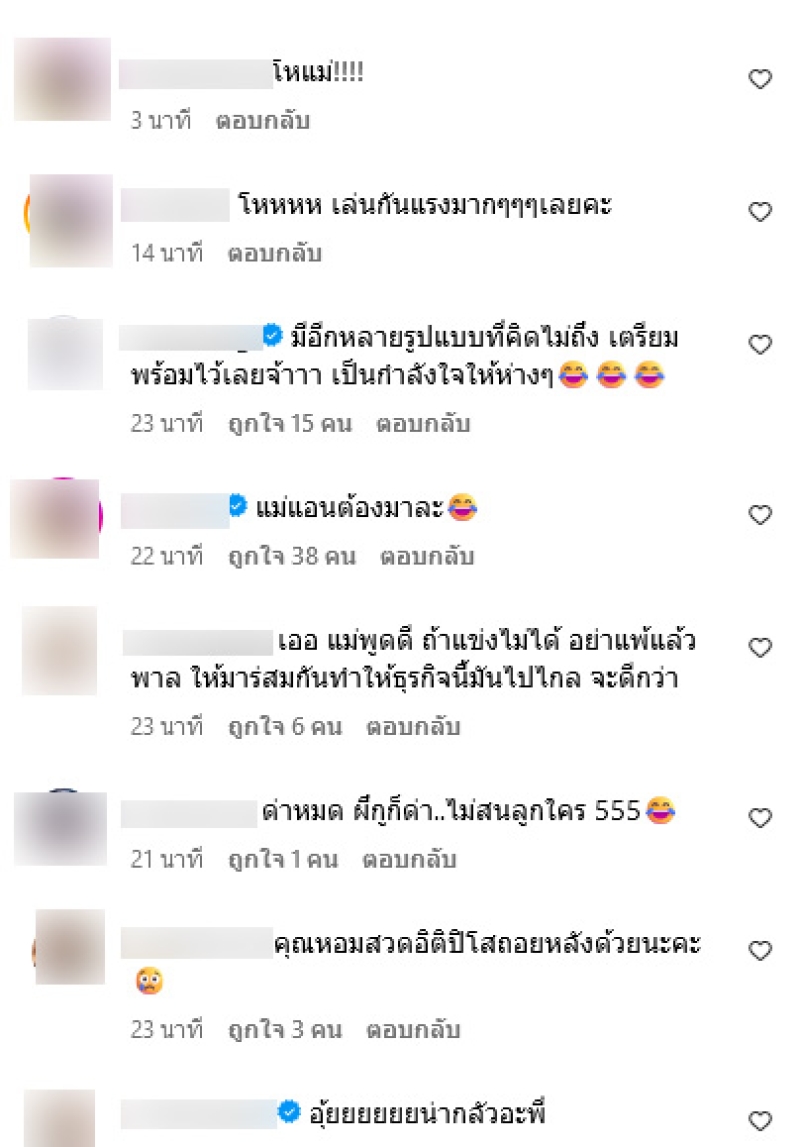
Task: Reply to the 14-minute-old comment
Action: click(x=274, y=253)
